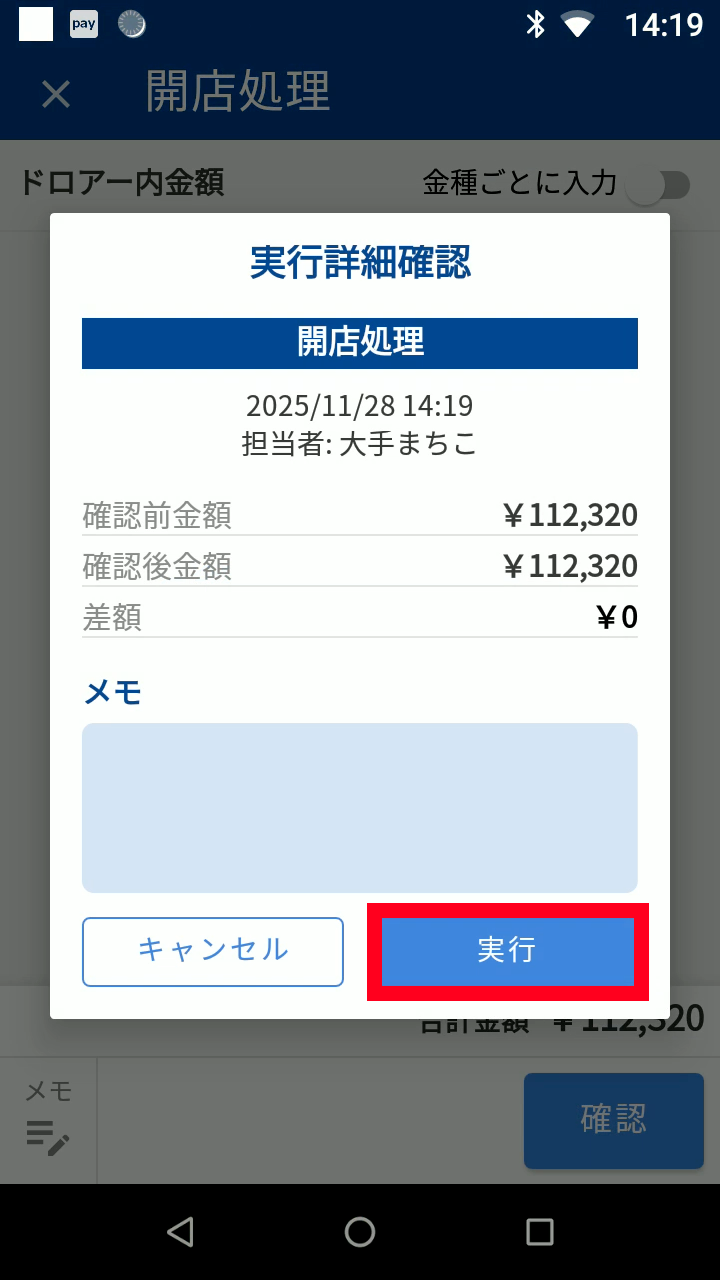Tap the Android back navigation arrow
Screen dimensions: 720x1280
180,1231
